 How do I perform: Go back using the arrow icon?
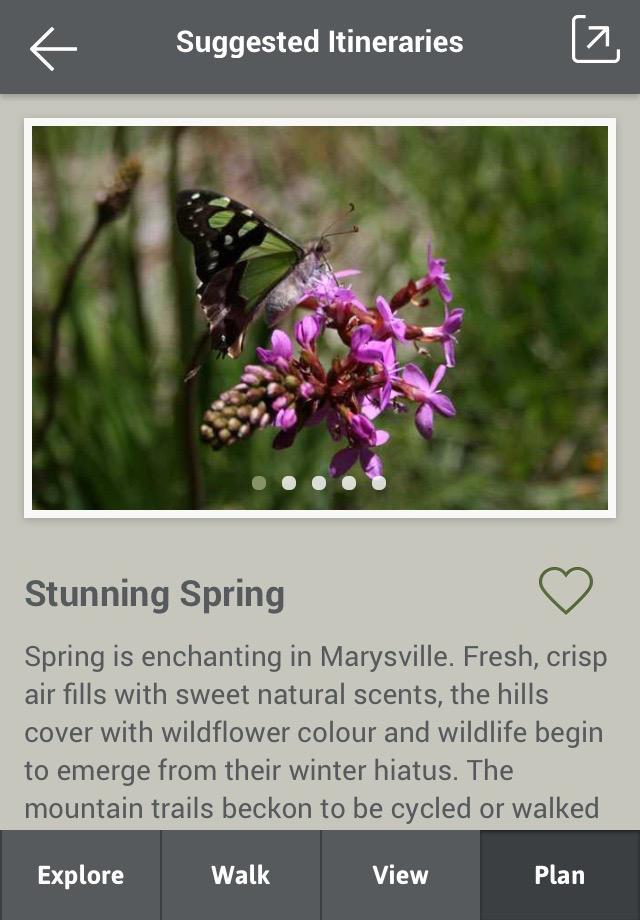click(x=53, y=47)
